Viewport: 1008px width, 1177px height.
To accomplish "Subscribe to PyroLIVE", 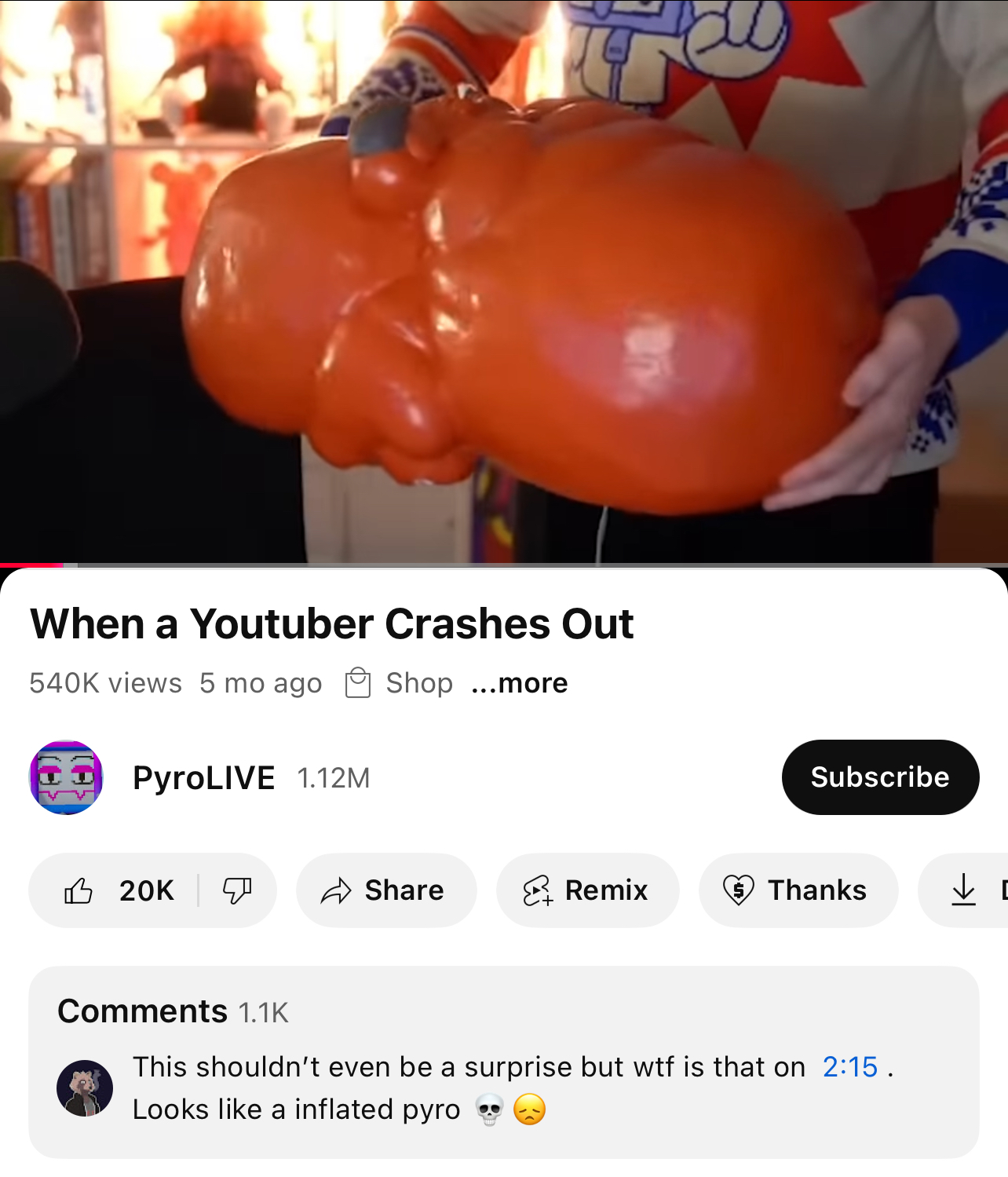I will pyautogui.click(x=880, y=777).
